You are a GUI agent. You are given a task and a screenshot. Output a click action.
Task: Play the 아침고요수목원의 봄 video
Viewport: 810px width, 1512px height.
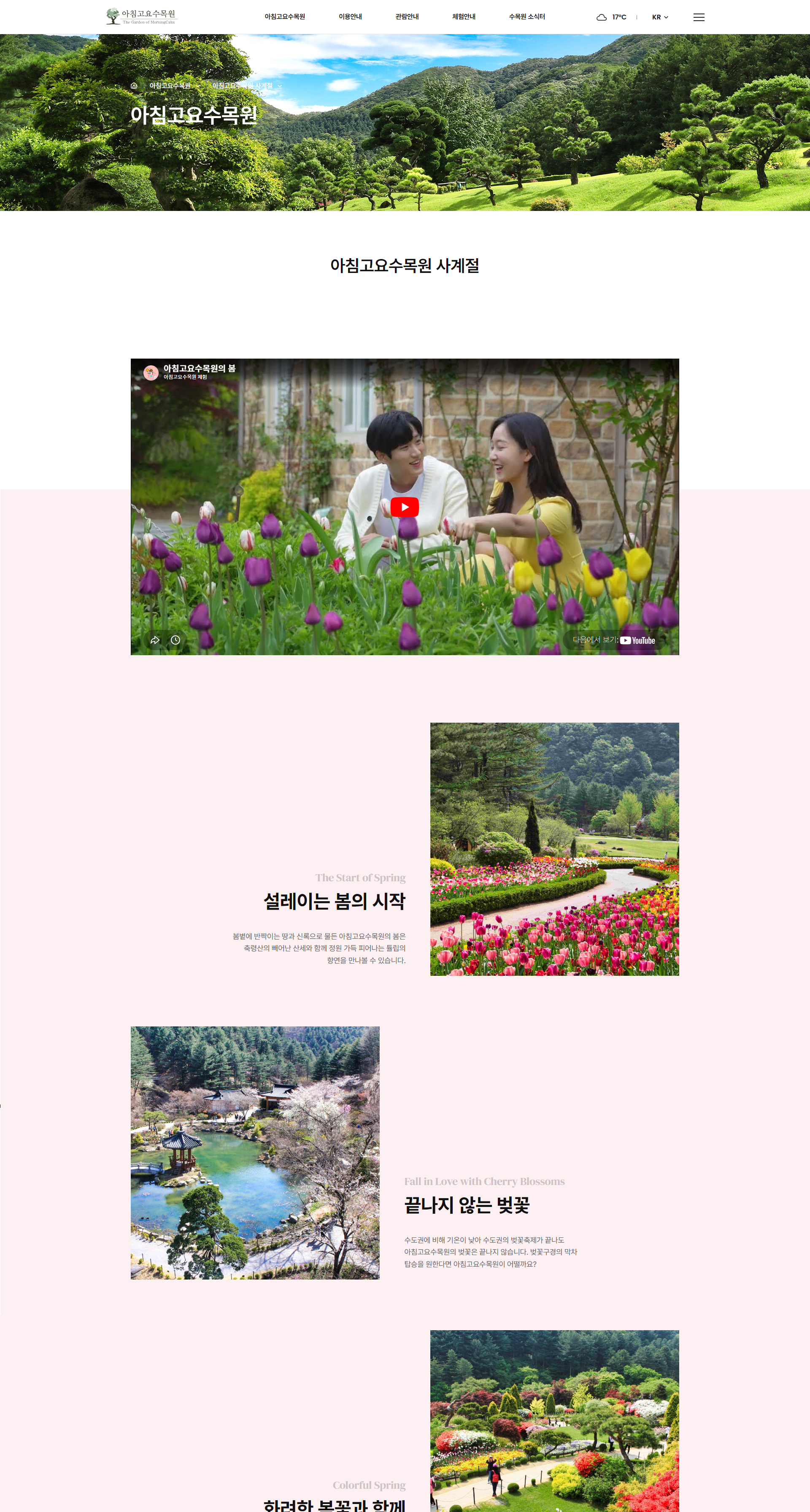click(405, 507)
